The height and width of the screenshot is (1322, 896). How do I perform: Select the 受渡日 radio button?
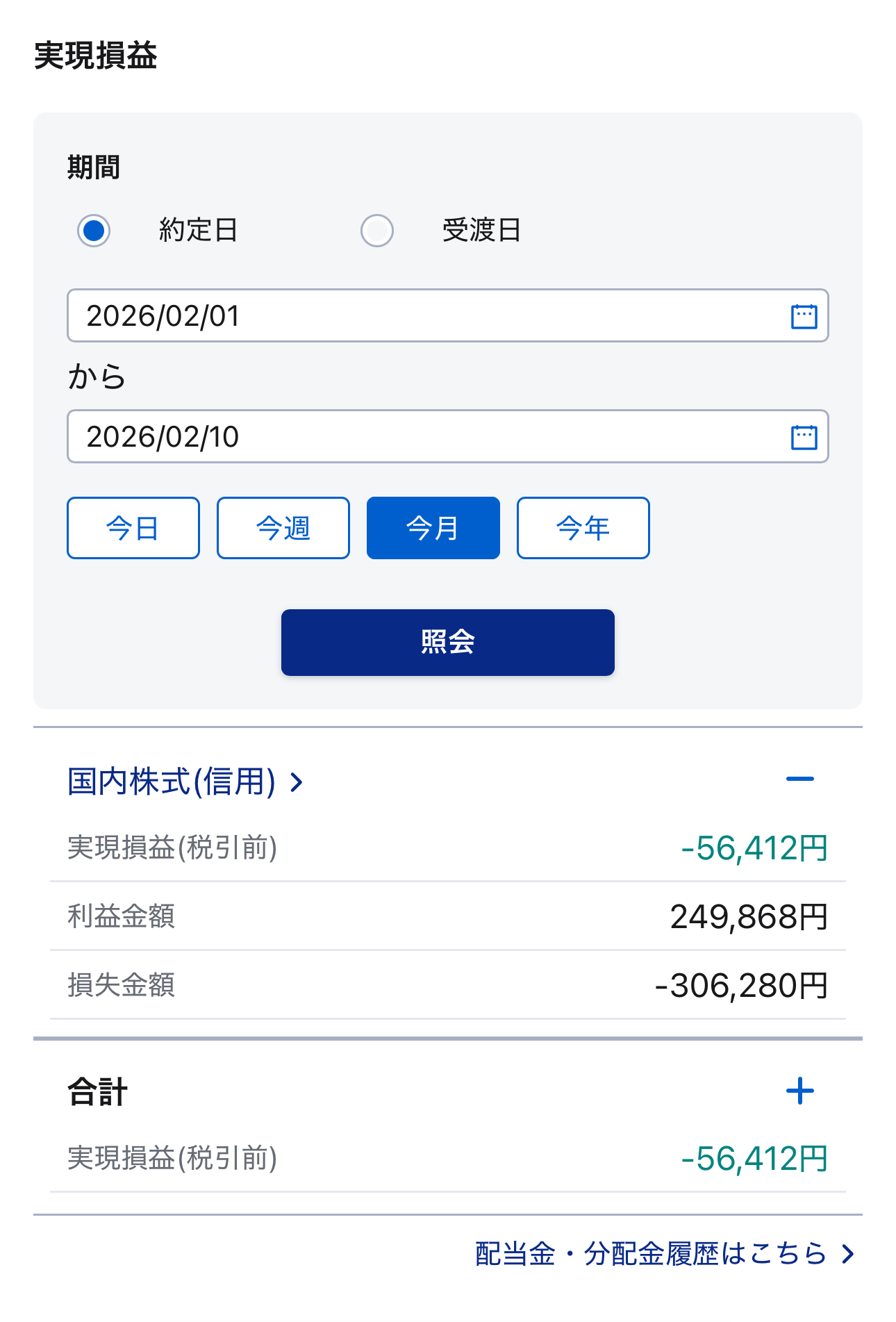(377, 230)
